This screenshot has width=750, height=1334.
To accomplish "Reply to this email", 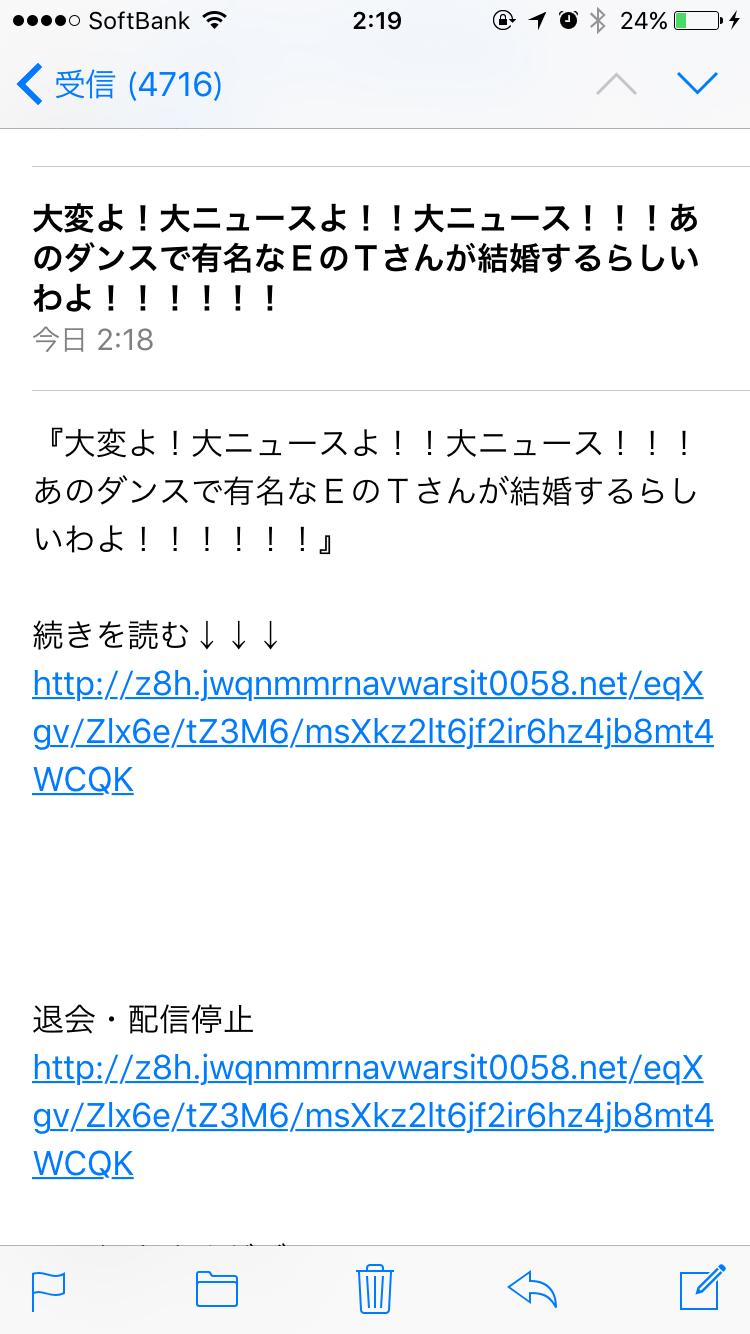I will (x=532, y=1289).
